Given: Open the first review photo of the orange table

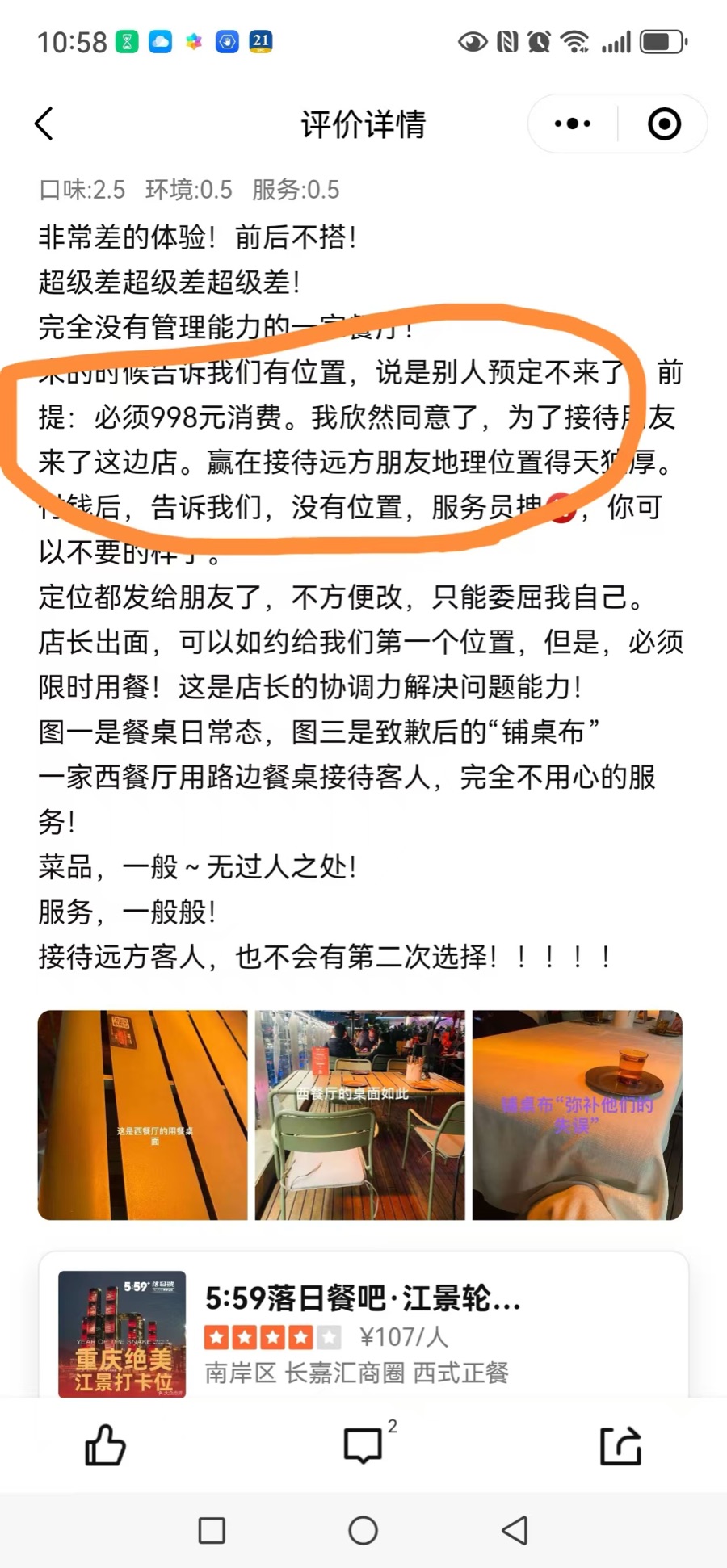Looking at the screenshot, I should 143,1114.
